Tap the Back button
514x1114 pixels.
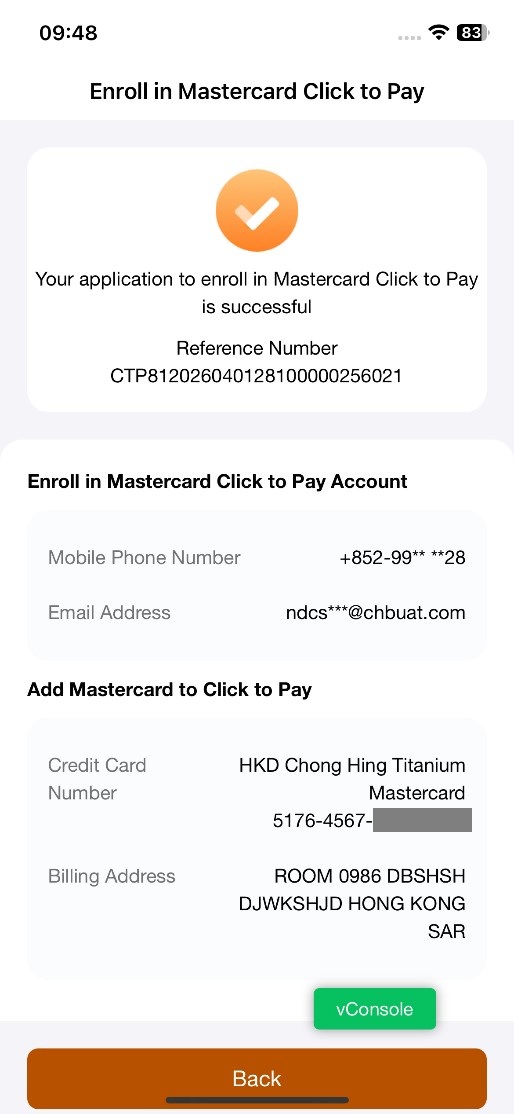[257, 1078]
